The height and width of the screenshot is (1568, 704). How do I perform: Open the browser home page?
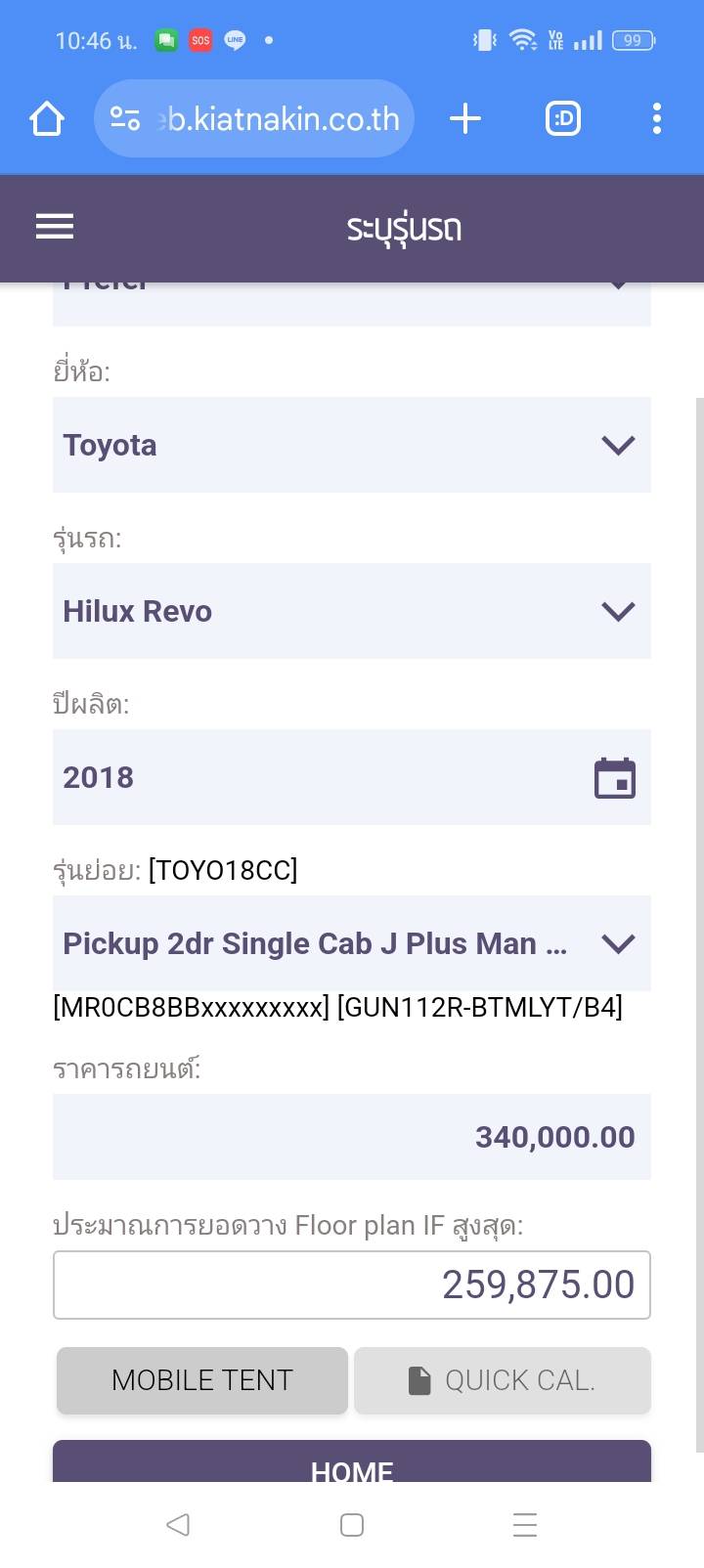tap(47, 119)
